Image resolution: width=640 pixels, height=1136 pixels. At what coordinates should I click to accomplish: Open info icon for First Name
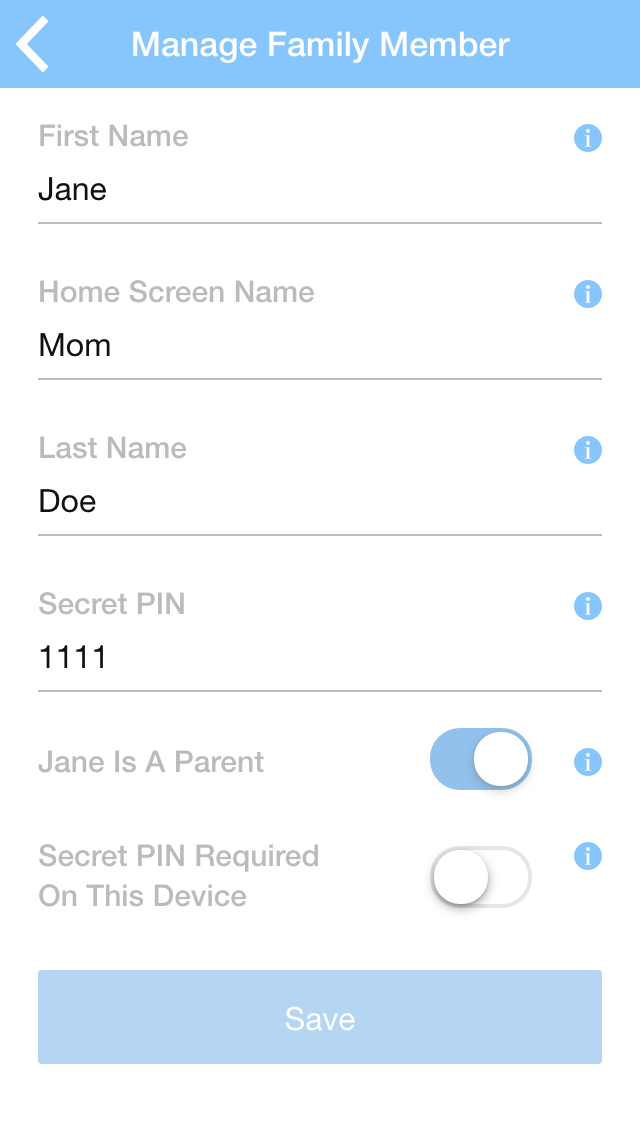tap(588, 138)
